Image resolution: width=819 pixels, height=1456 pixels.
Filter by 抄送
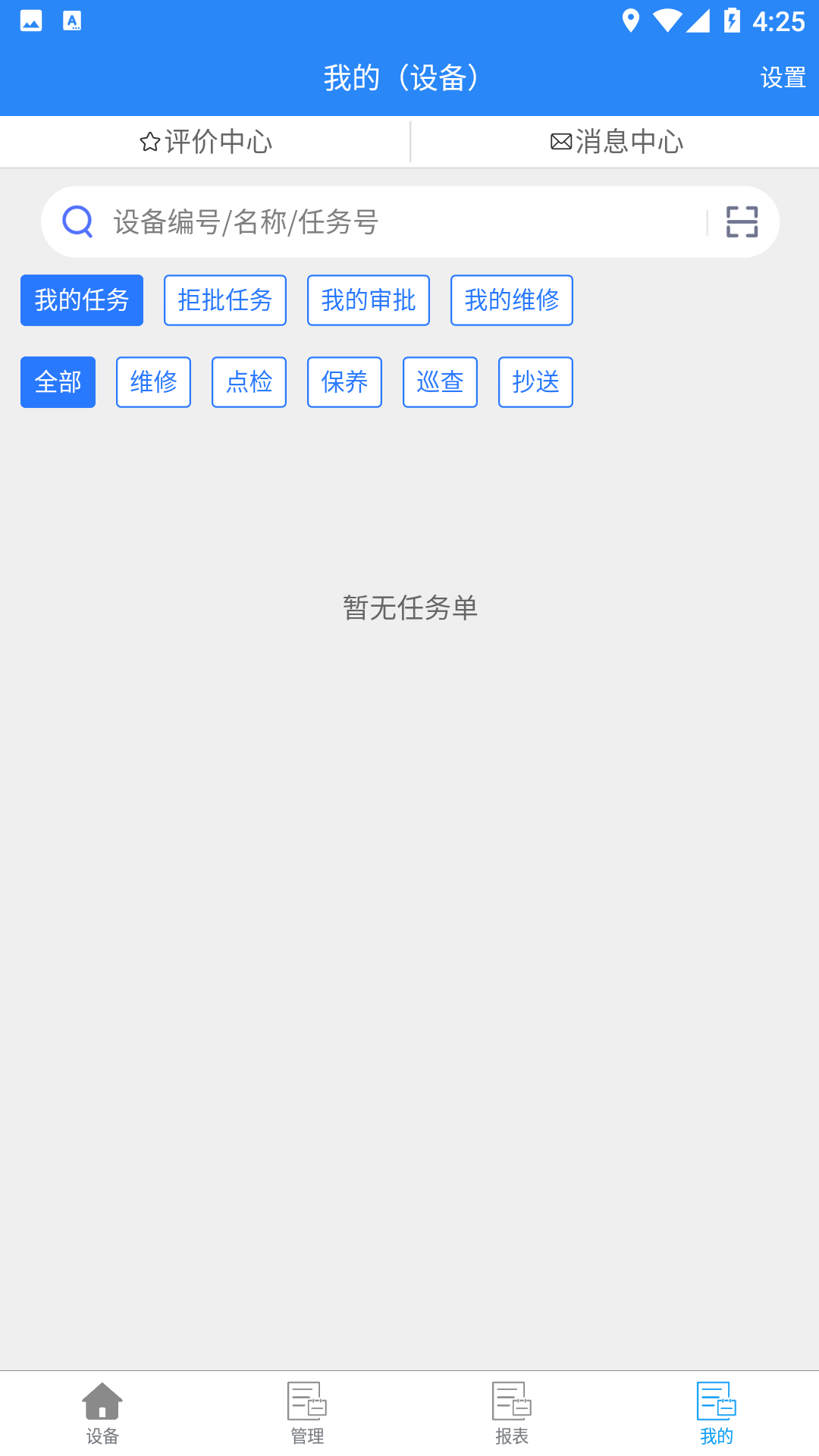point(535,382)
